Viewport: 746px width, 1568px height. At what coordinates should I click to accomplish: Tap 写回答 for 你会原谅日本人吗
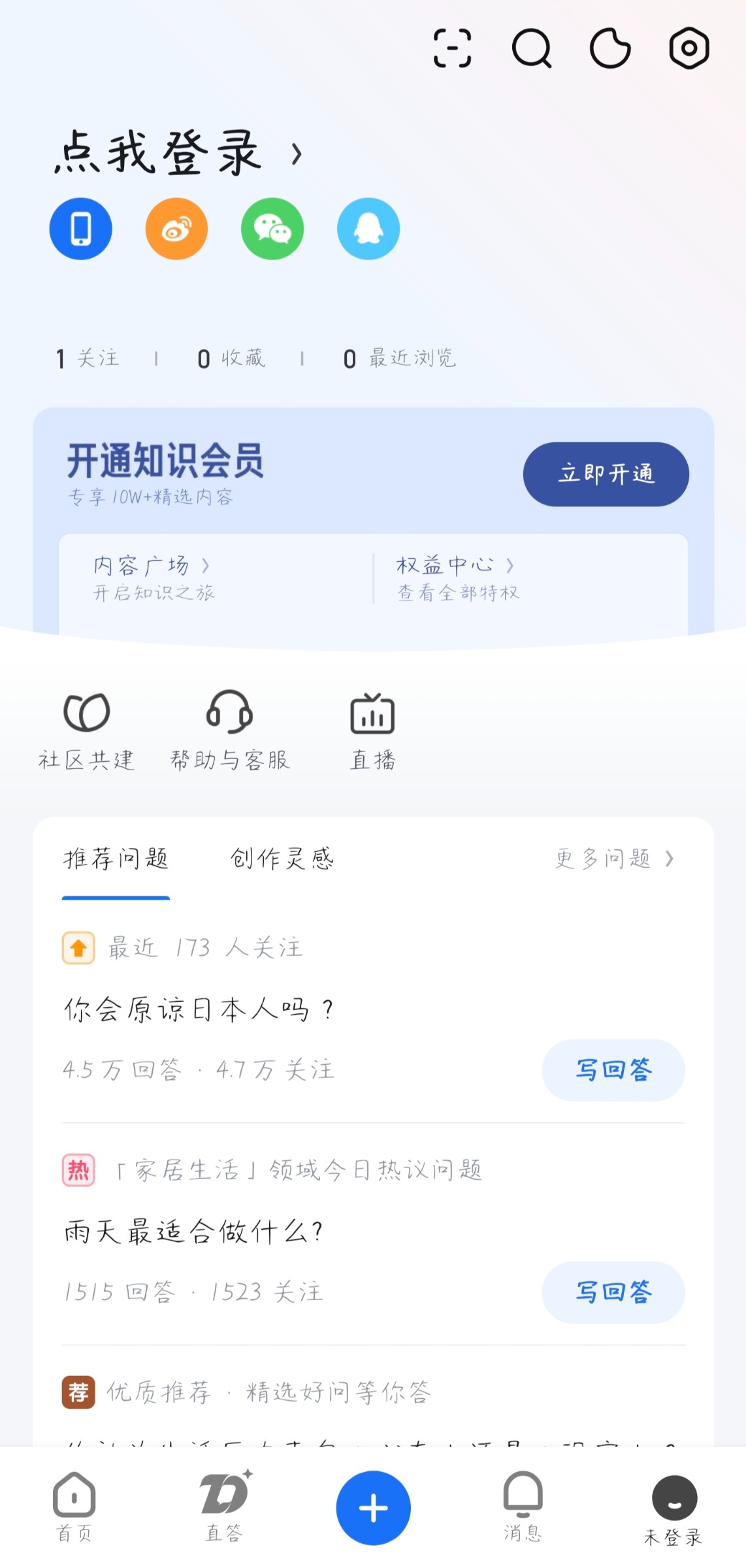[x=613, y=1070]
